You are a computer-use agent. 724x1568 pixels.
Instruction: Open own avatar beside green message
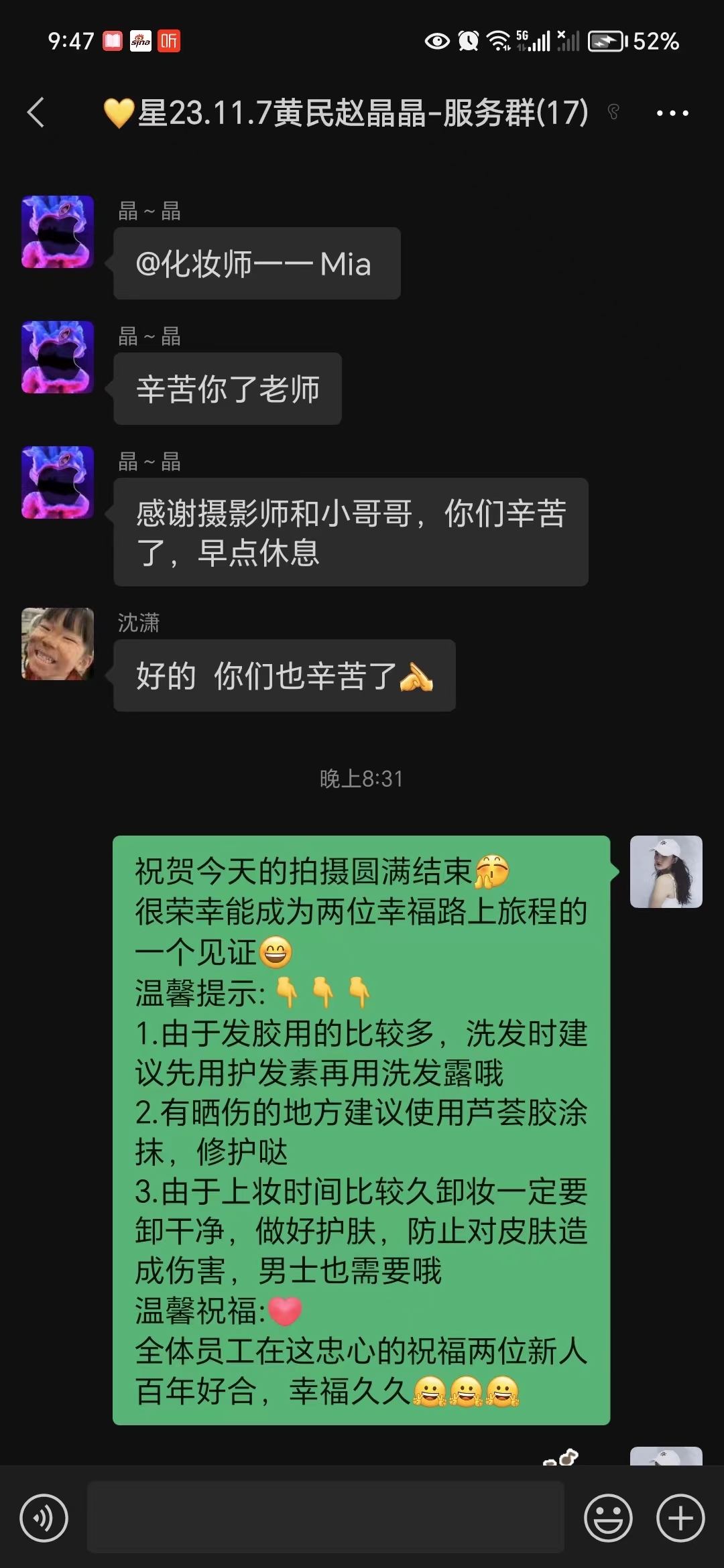click(x=666, y=872)
